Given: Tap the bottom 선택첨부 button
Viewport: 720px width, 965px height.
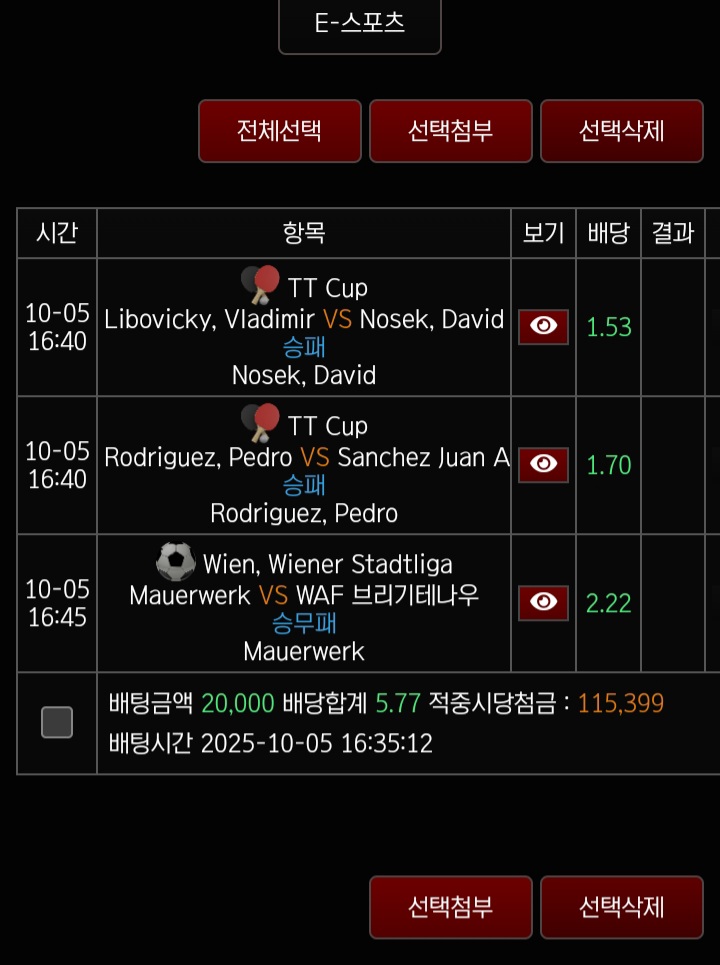Looking at the screenshot, I should [450, 907].
